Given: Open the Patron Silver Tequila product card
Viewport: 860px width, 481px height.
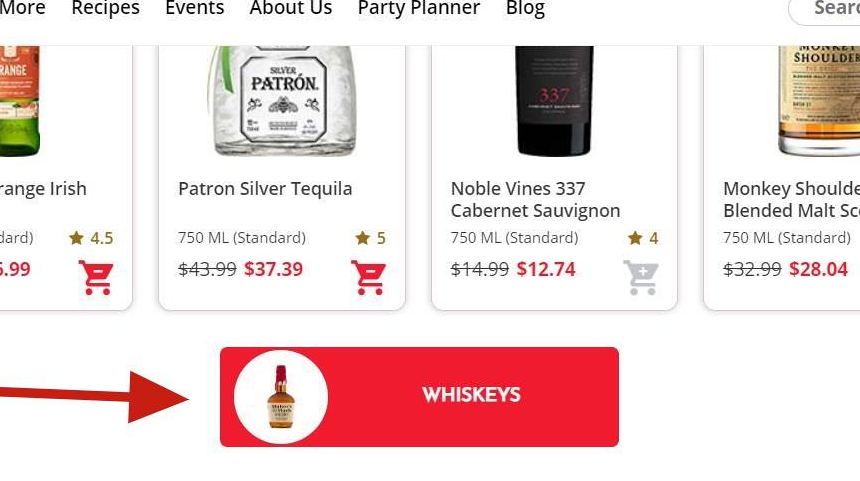Looking at the screenshot, I should tap(265, 189).
